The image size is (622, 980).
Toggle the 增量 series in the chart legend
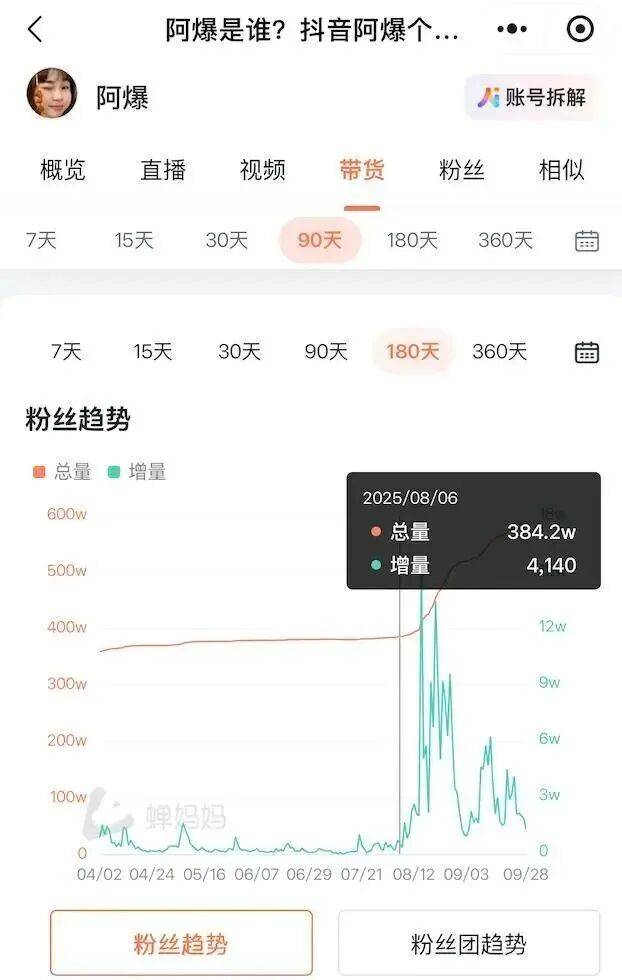click(136, 471)
